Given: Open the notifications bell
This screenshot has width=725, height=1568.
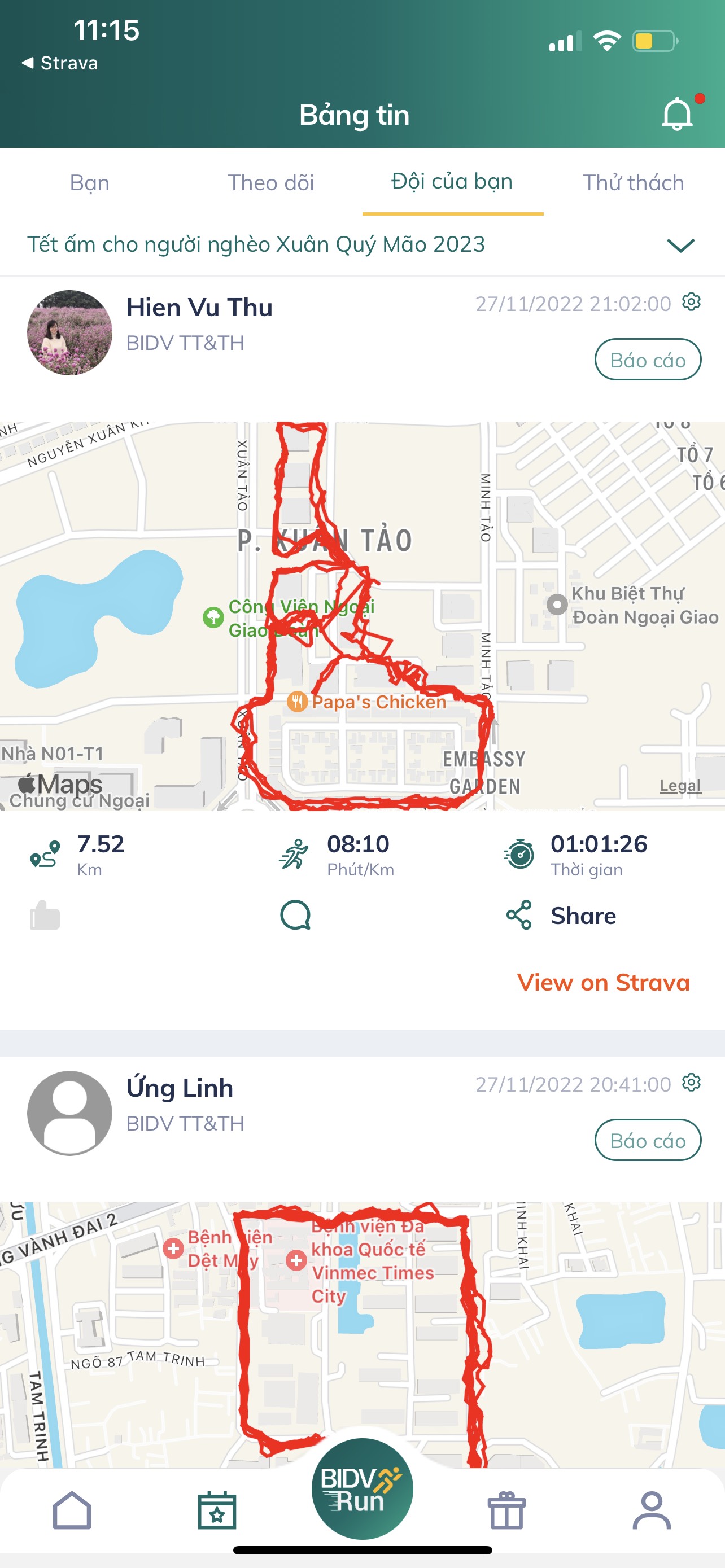Looking at the screenshot, I should pos(678,113).
